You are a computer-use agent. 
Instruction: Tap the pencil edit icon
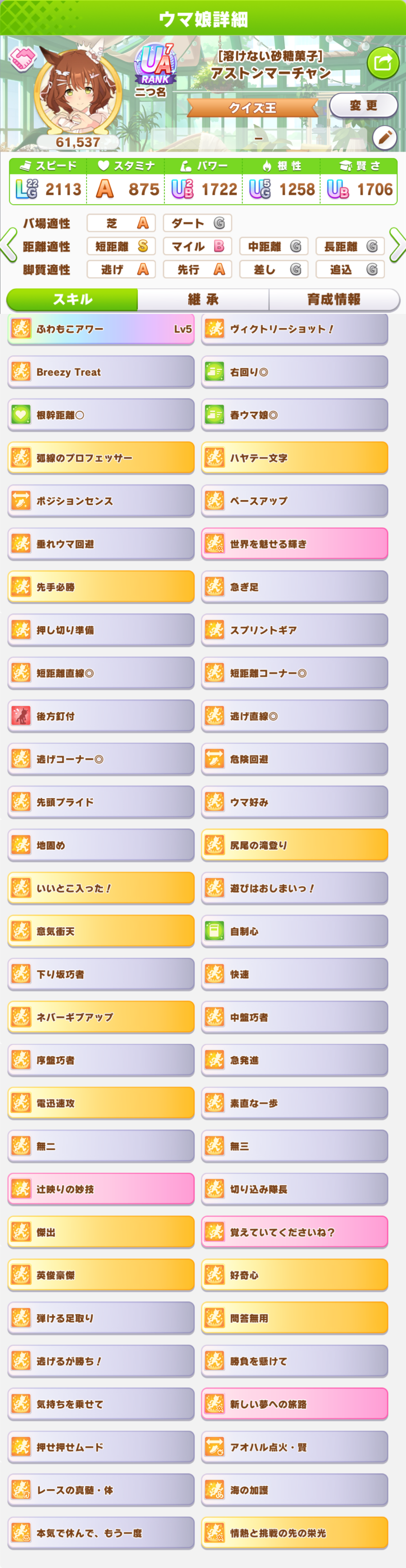(x=384, y=138)
